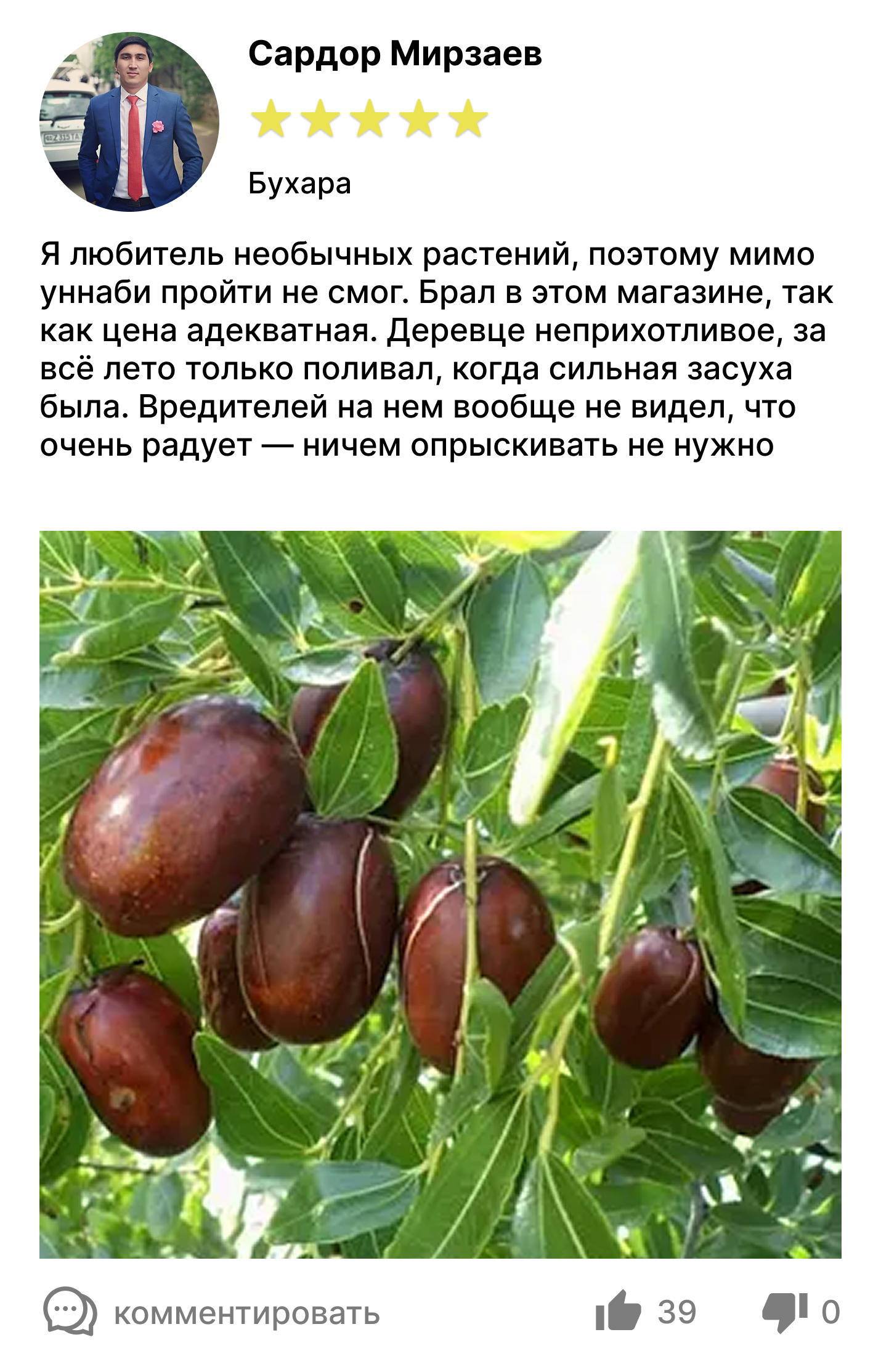Viewport: 881px width, 1372px height.
Task: Dislike the review with thumbs down
Action: pos(784,1312)
